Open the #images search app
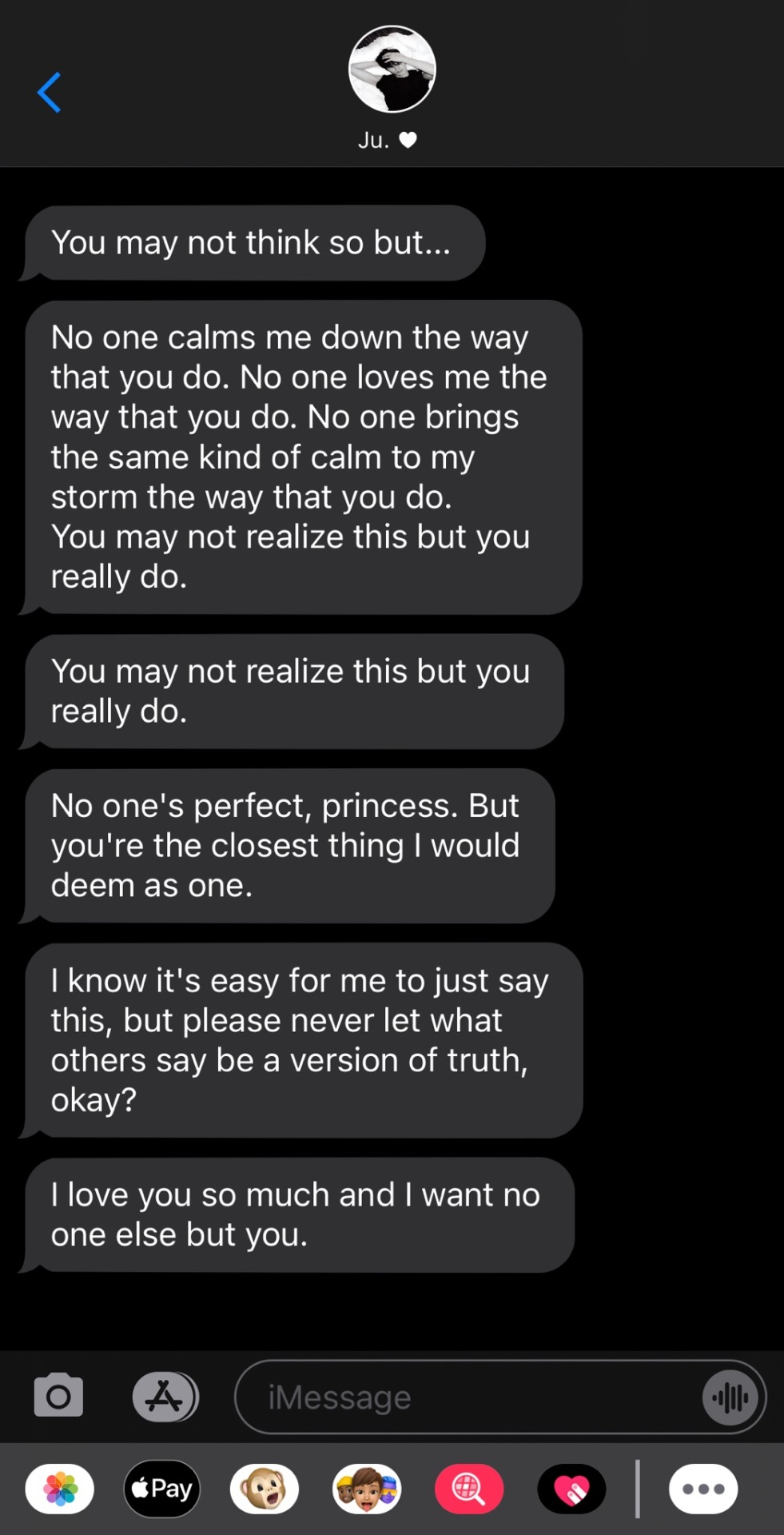784x1535 pixels. [469, 1489]
